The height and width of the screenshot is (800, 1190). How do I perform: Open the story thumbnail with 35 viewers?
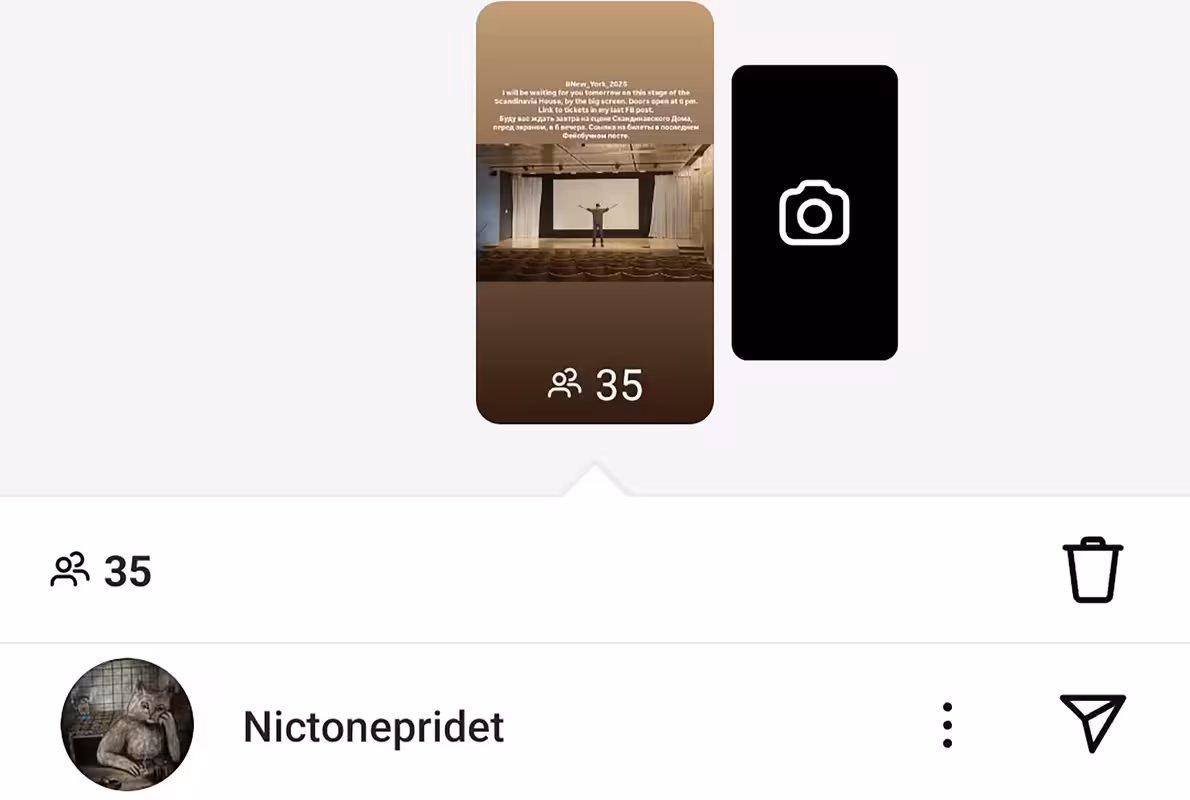point(594,212)
